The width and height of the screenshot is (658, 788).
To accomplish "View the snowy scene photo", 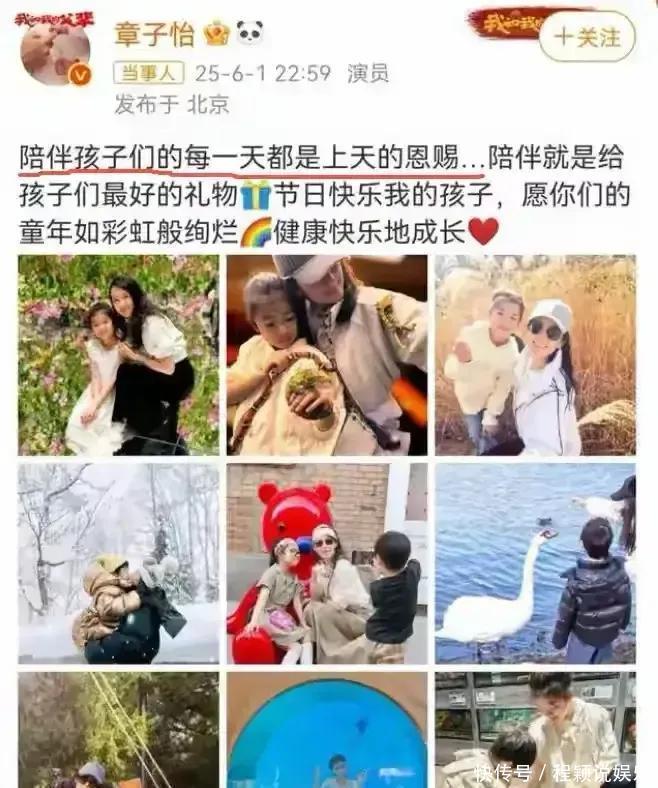I will pyautogui.click(x=119, y=563).
